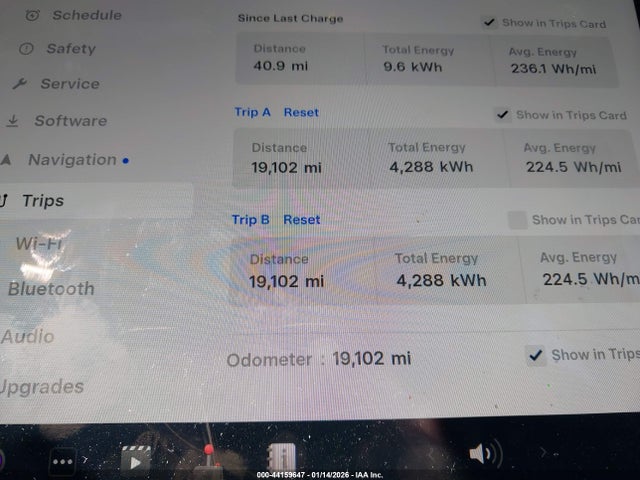Reset Trip A
Viewport: 640px width, 480px height.
(301, 112)
